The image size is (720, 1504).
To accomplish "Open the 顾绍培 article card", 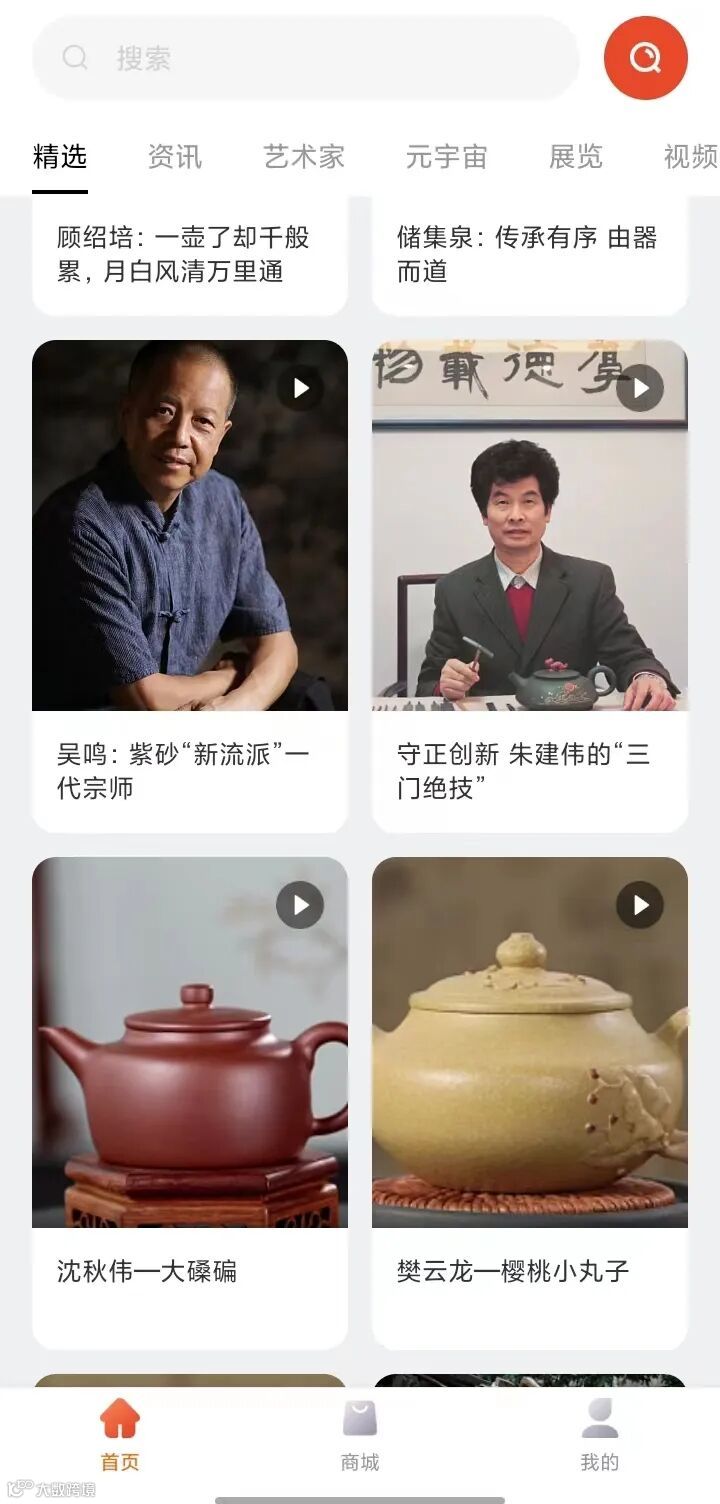I will 190,254.
